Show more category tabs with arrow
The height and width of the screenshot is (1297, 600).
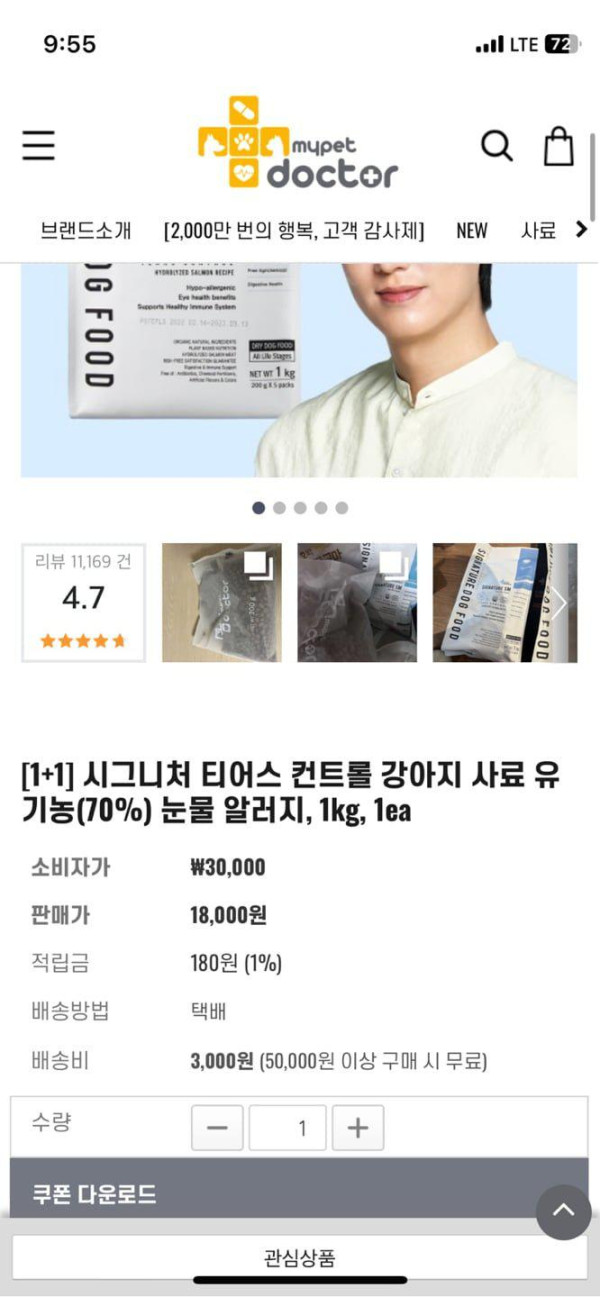[581, 230]
